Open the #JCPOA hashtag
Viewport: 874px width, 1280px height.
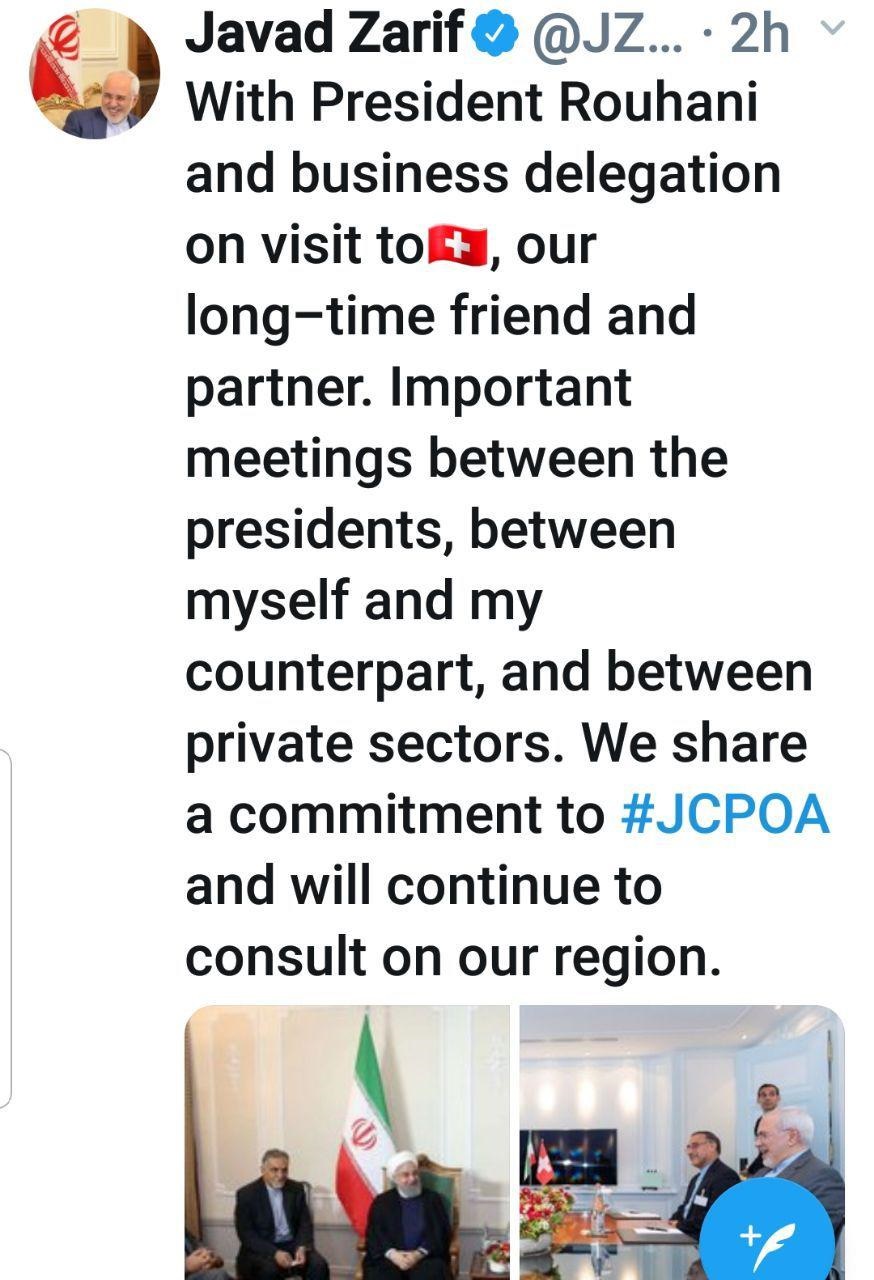[x=726, y=815]
